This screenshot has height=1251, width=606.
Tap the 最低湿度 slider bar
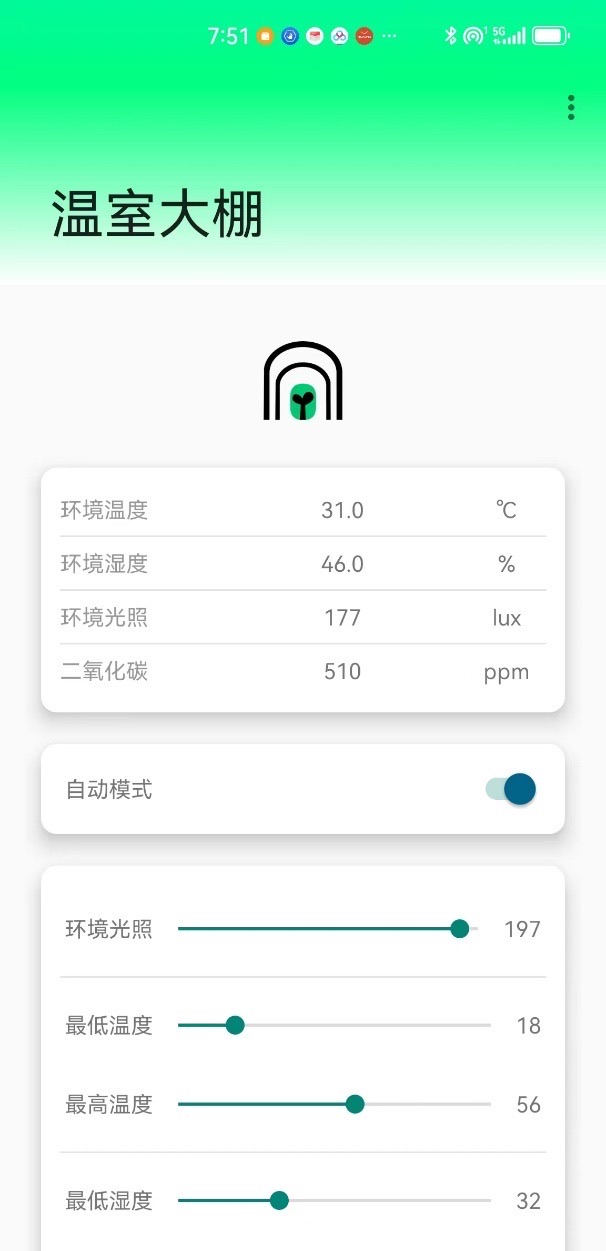[x=334, y=1200]
